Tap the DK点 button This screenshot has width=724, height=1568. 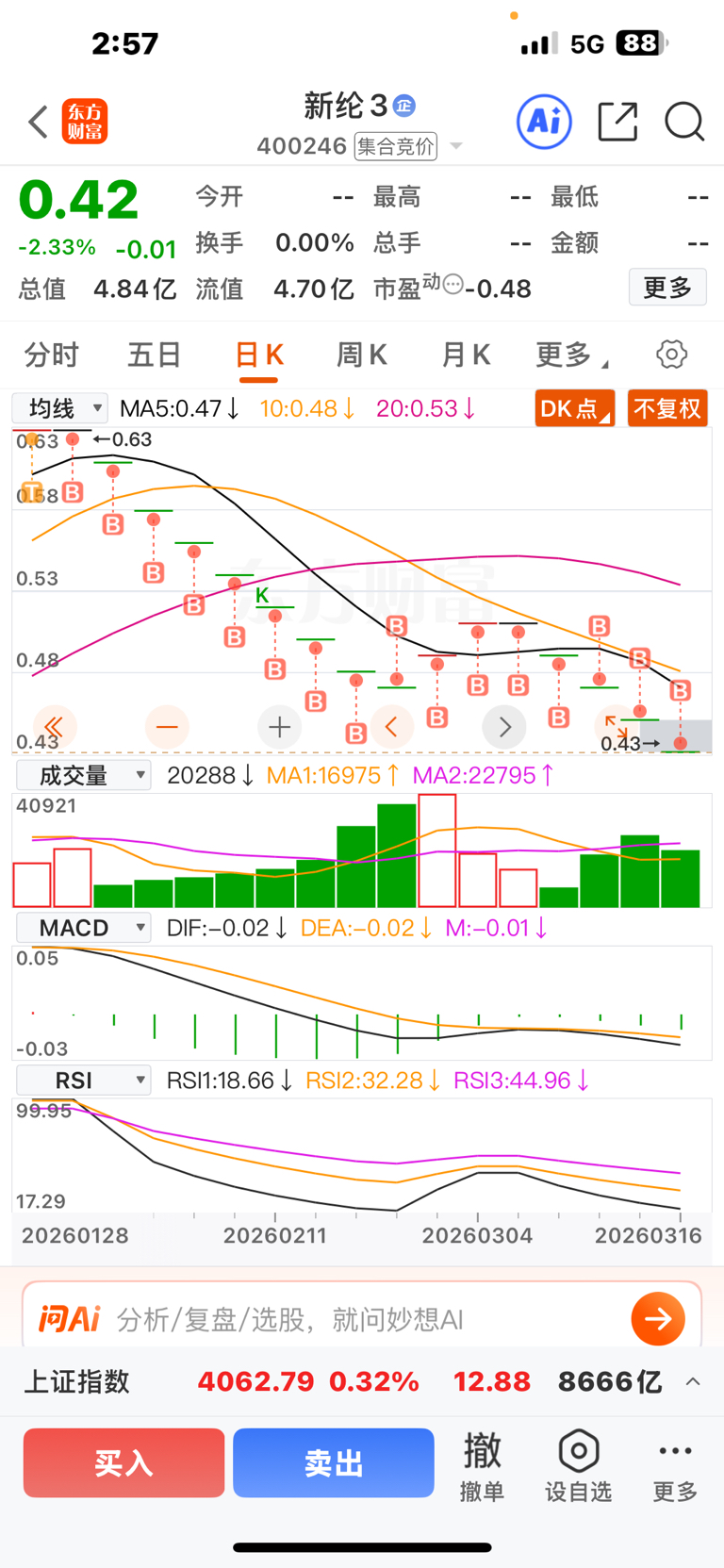coord(574,408)
